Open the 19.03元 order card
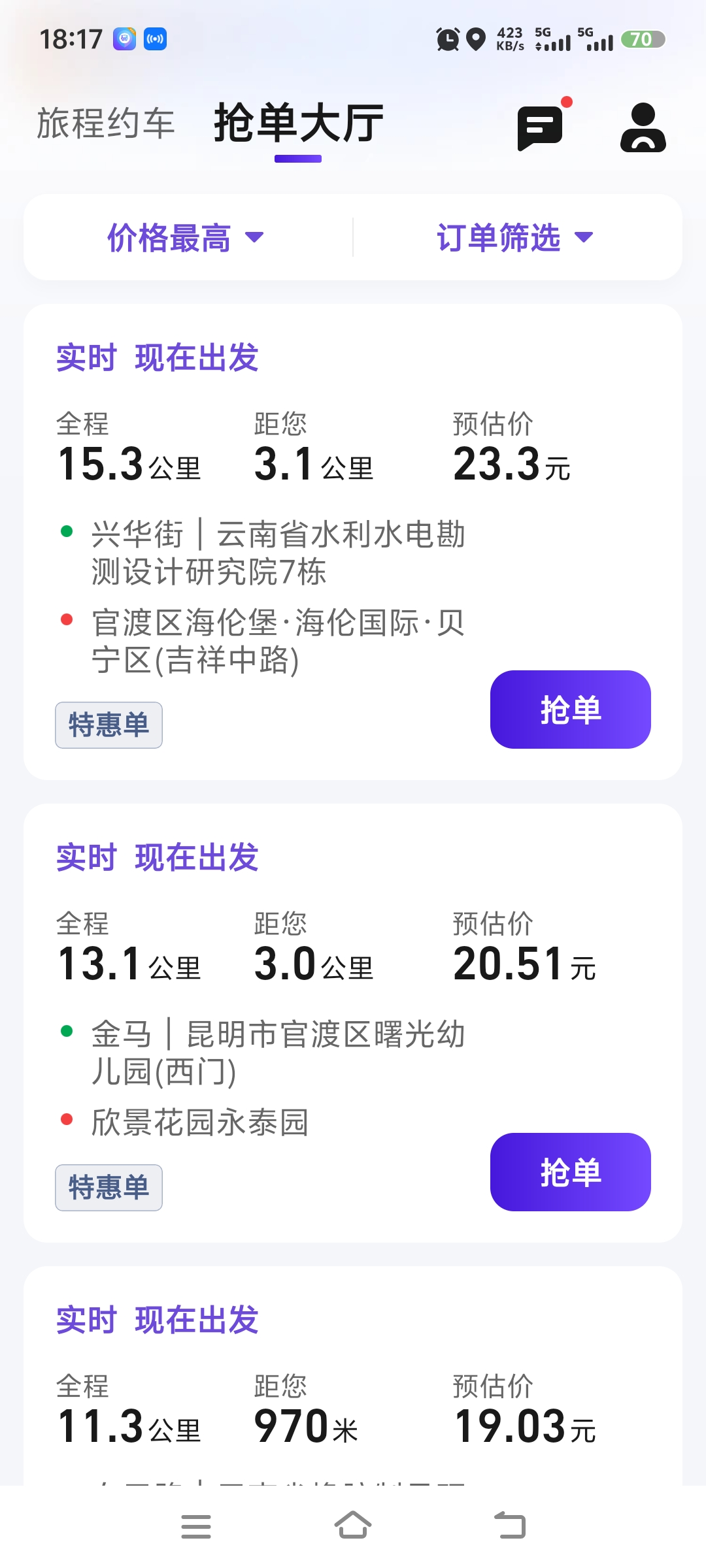Image resolution: width=706 pixels, height=1568 pixels. coord(353,1376)
